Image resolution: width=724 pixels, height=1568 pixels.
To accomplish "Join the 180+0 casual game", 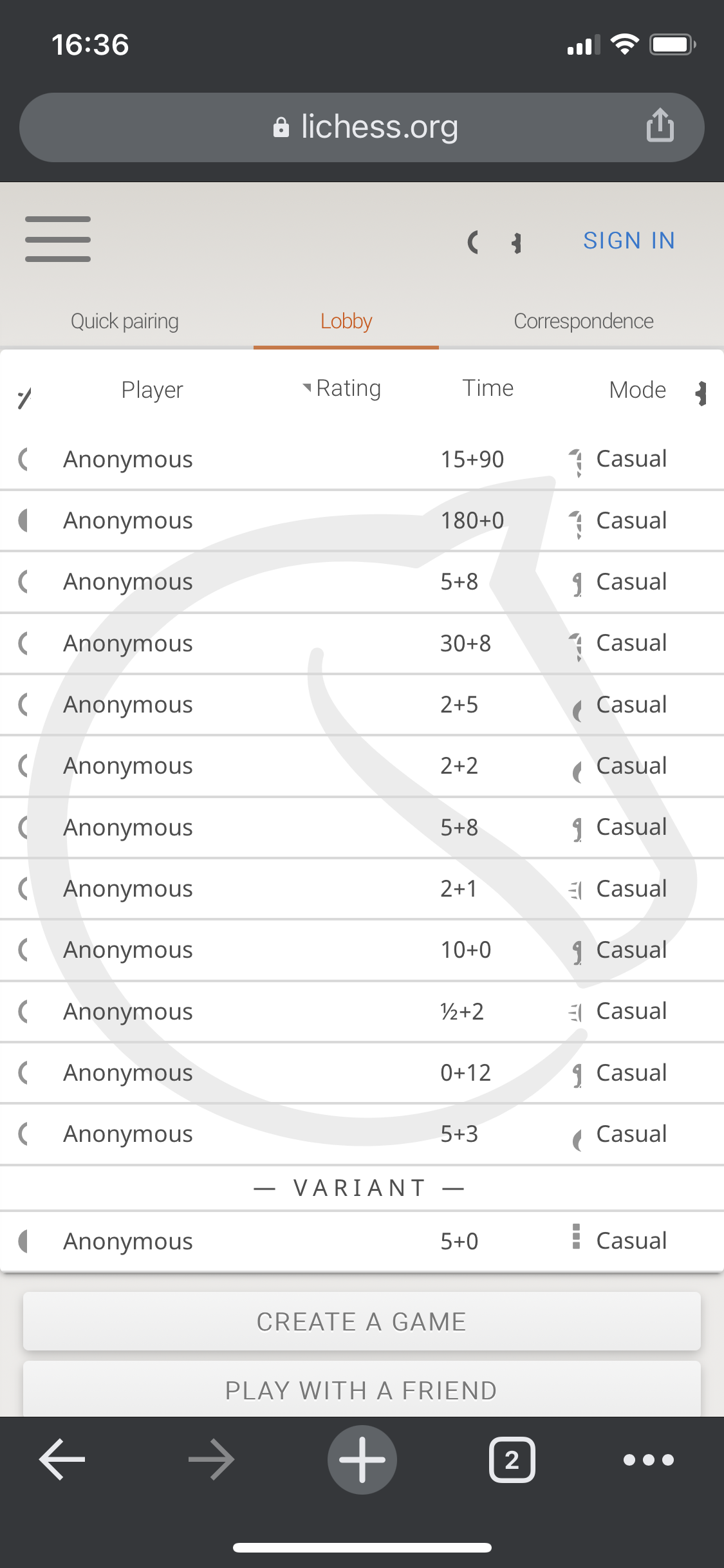I will click(x=362, y=521).
